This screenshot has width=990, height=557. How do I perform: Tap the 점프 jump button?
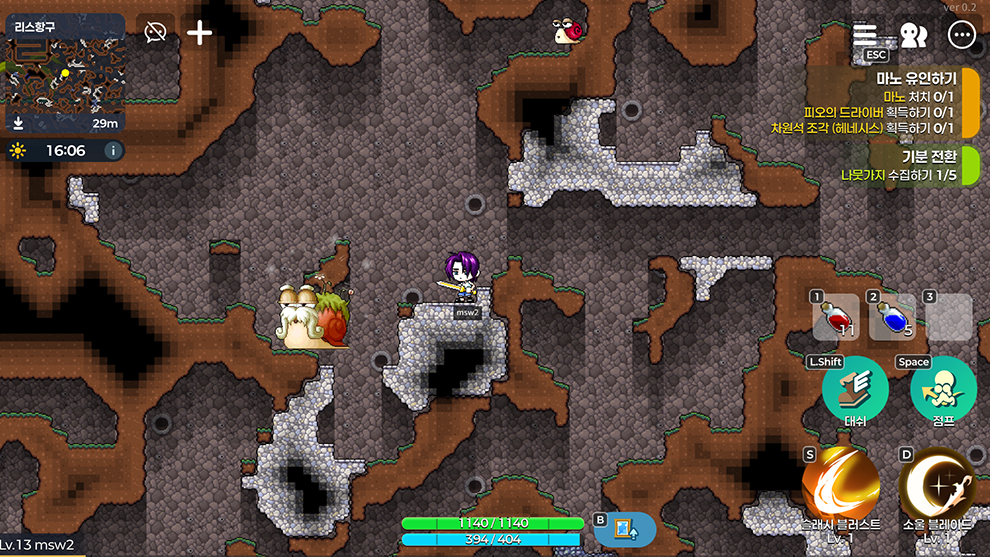pyautogui.click(x=943, y=390)
